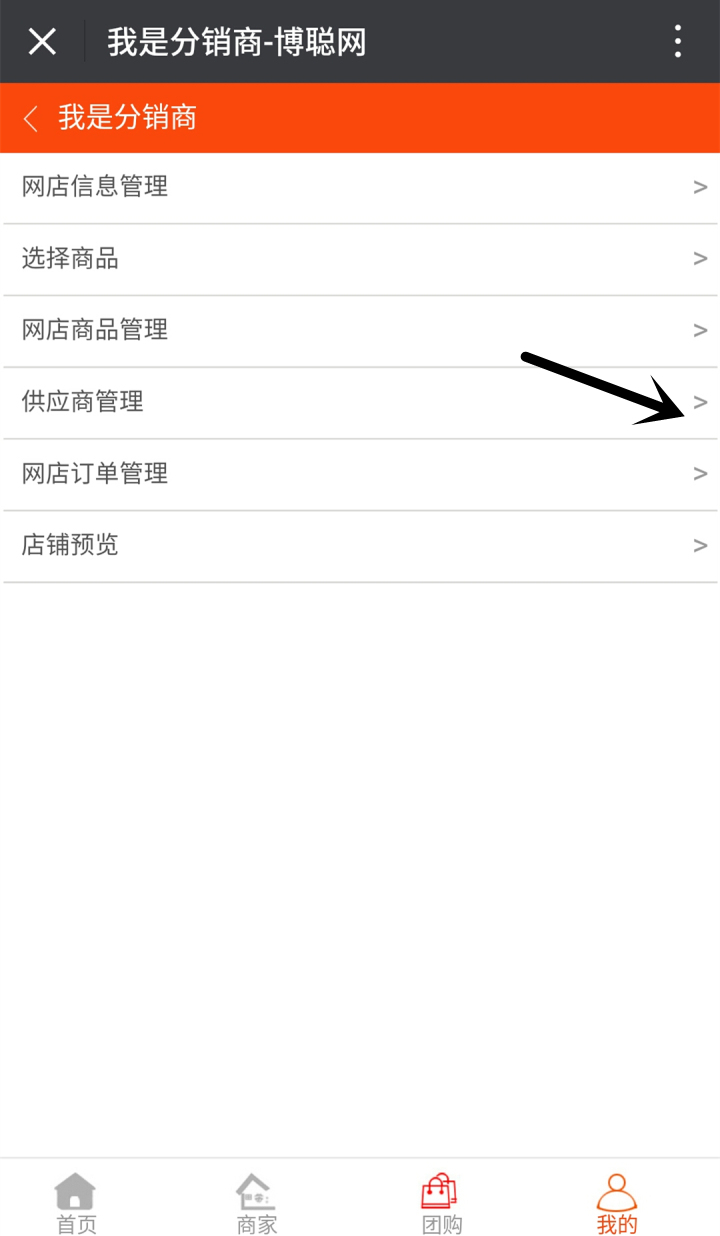The width and height of the screenshot is (720, 1236).
Task: View 网店订单管理
Action: pyautogui.click(x=360, y=475)
